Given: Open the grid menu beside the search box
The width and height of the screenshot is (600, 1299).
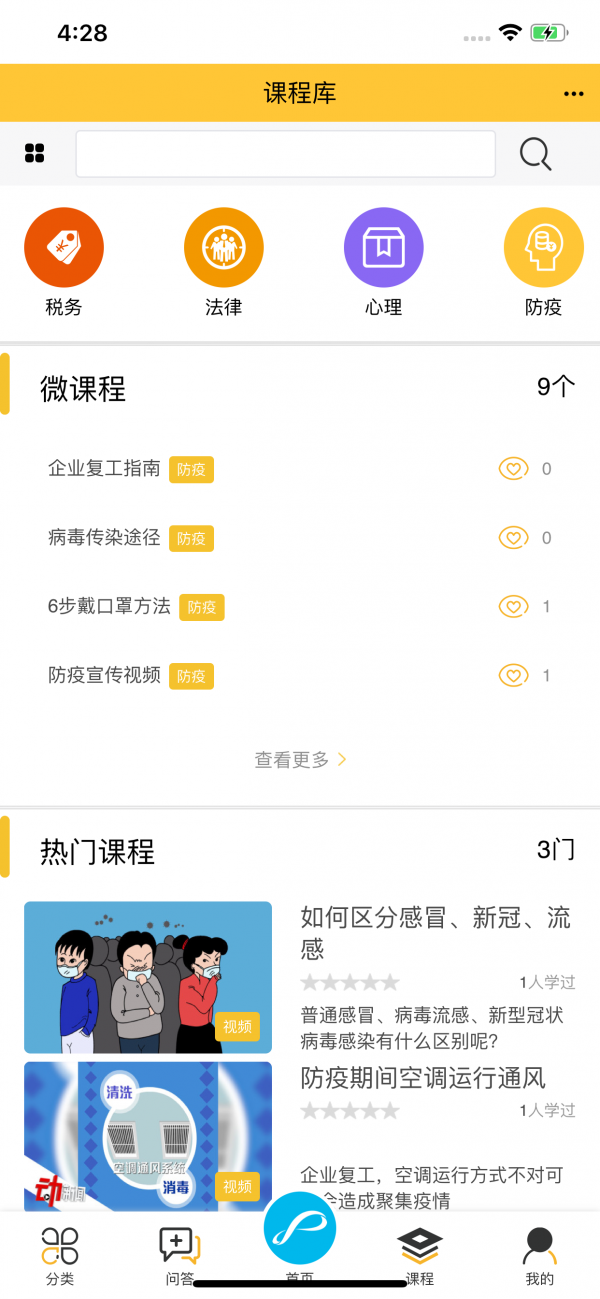Looking at the screenshot, I should click(x=35, y=153).
